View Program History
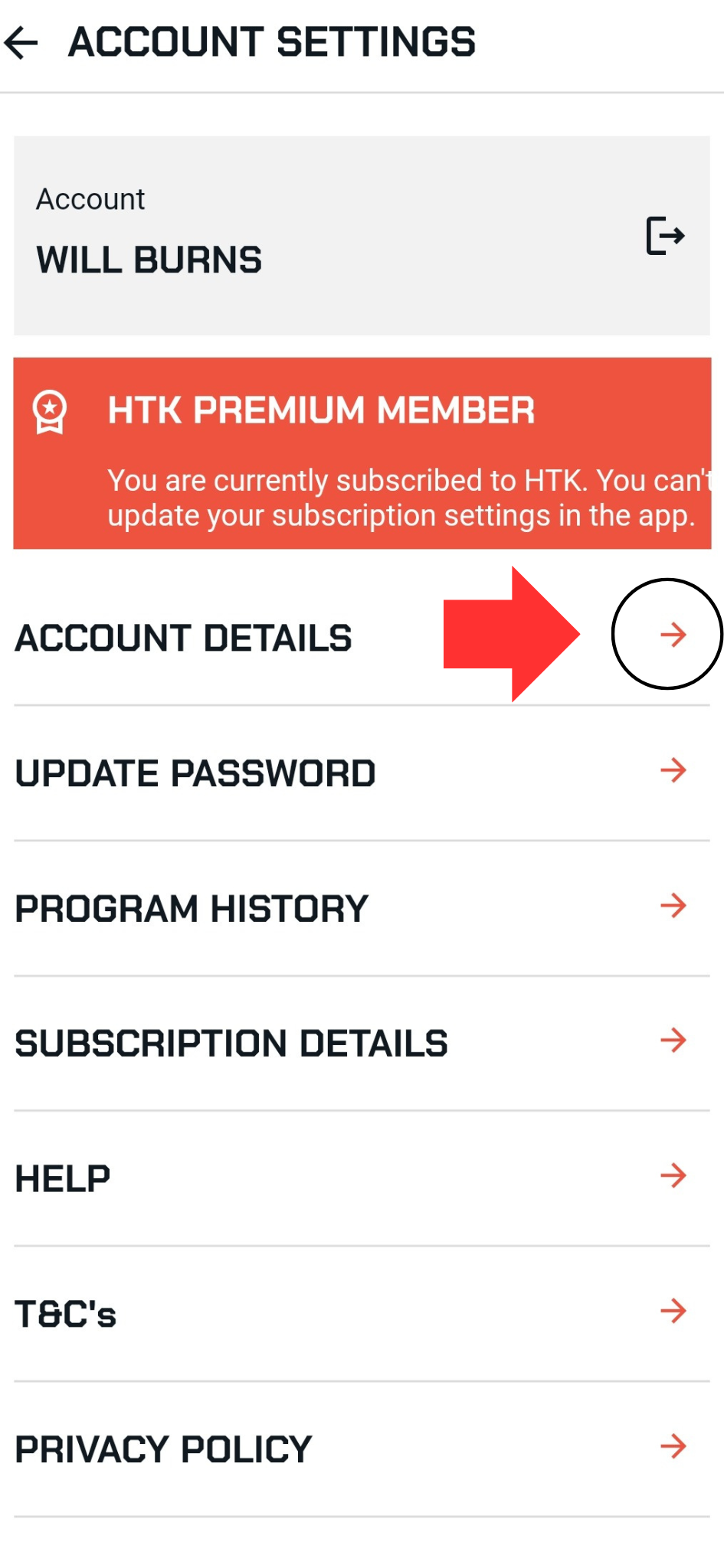This screenshot has height=1568, width=724. coord(362,909)
